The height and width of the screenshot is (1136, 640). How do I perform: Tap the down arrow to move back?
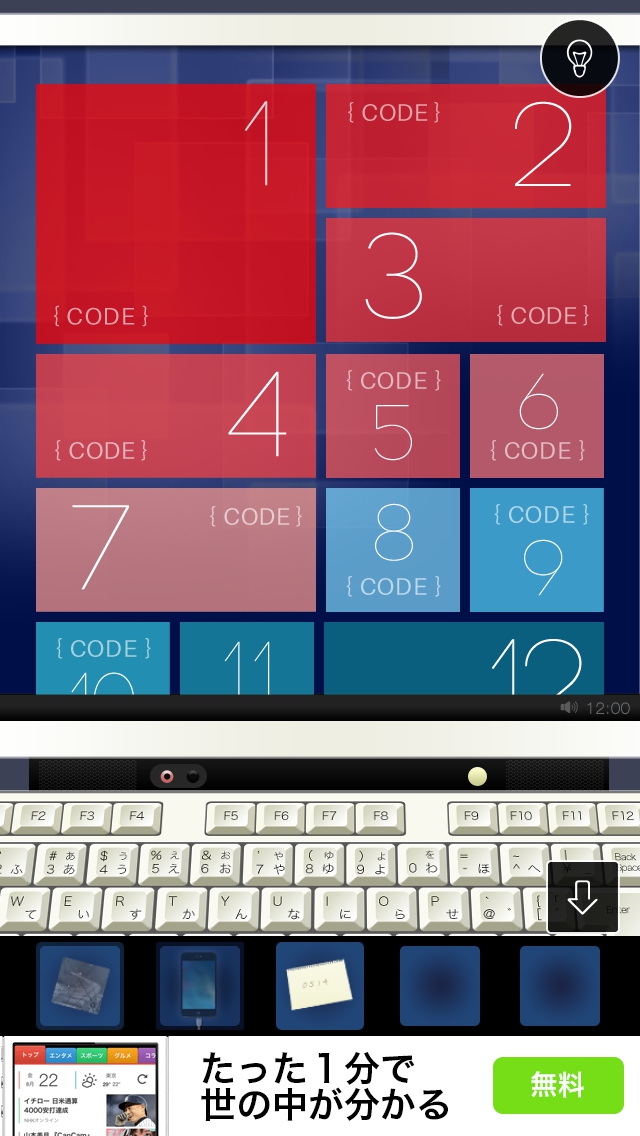click(582, 898)
